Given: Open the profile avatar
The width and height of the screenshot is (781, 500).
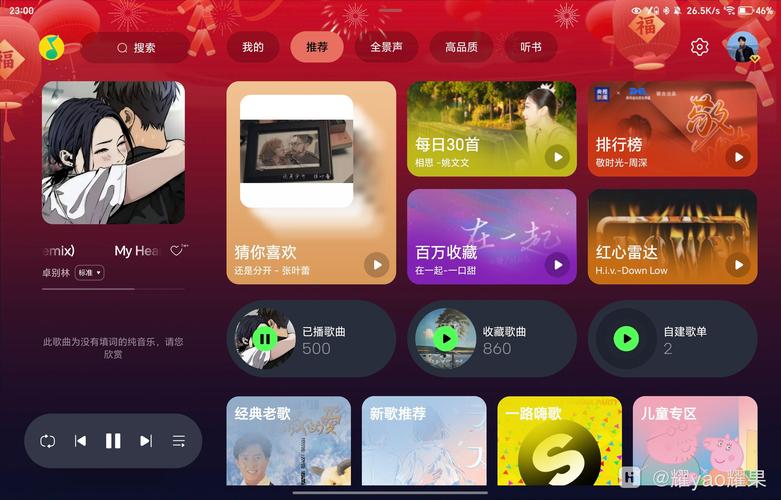Looking at the screenshot, I should pos(743,47).
